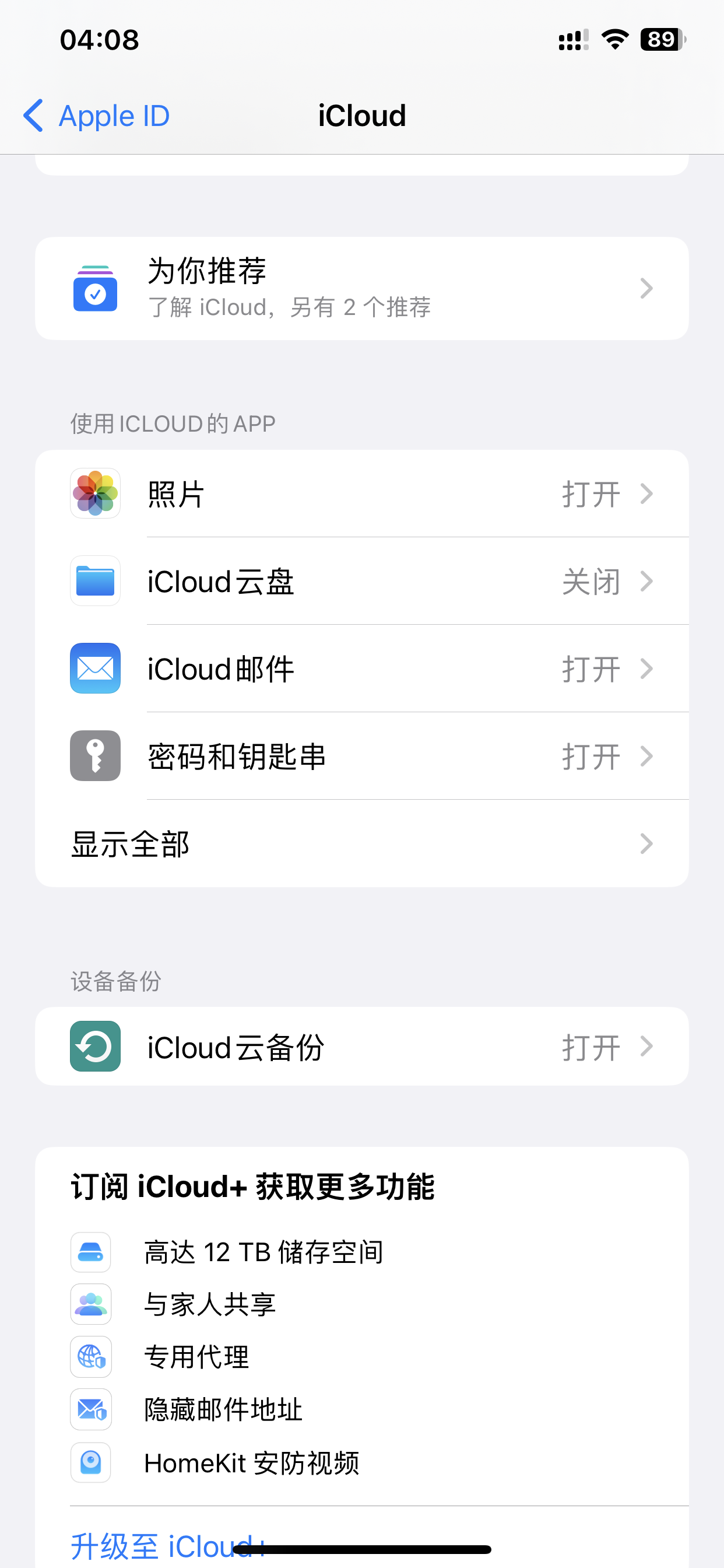
Task: Go back to Apple ID settings
Action: point(97,116)
